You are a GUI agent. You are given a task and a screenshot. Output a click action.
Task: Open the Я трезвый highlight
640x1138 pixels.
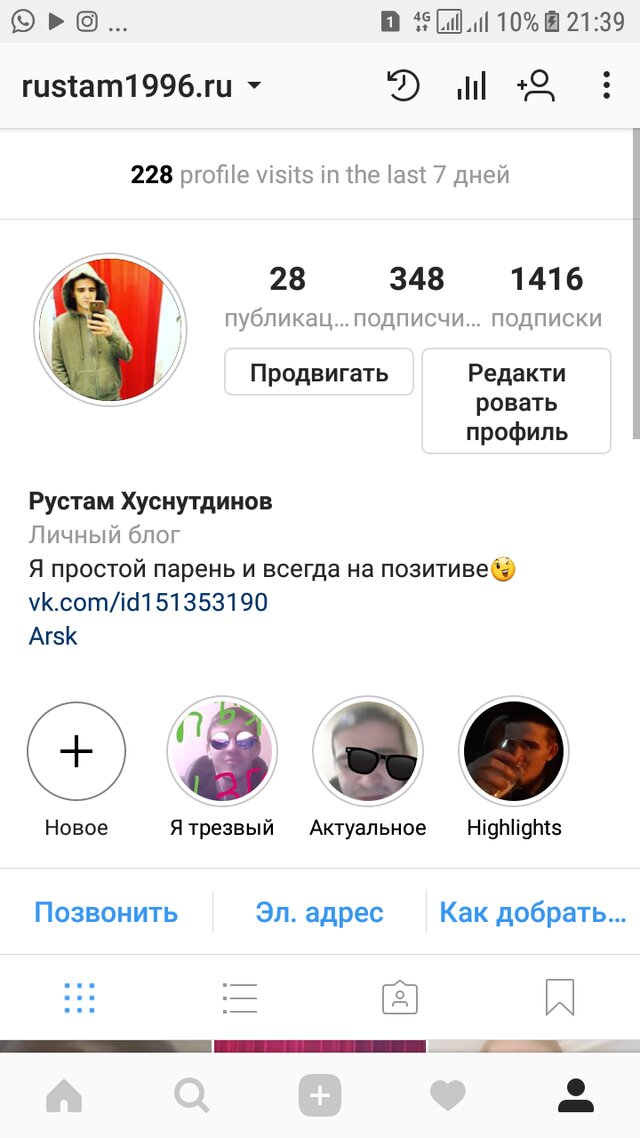pyautogui.click(x=221, y=751)
